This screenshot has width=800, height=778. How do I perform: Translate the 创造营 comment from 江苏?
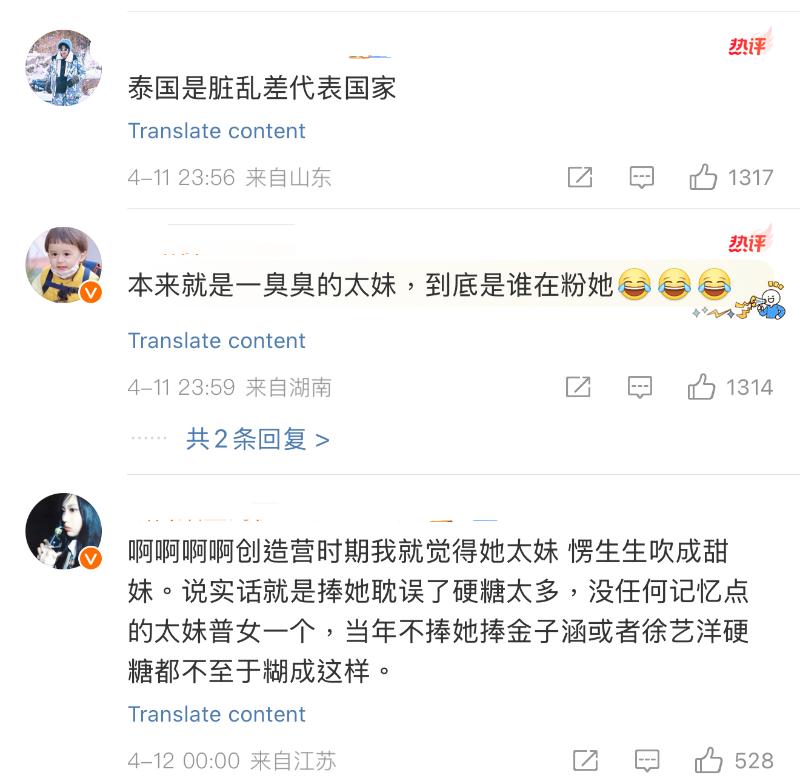[216, 714]
